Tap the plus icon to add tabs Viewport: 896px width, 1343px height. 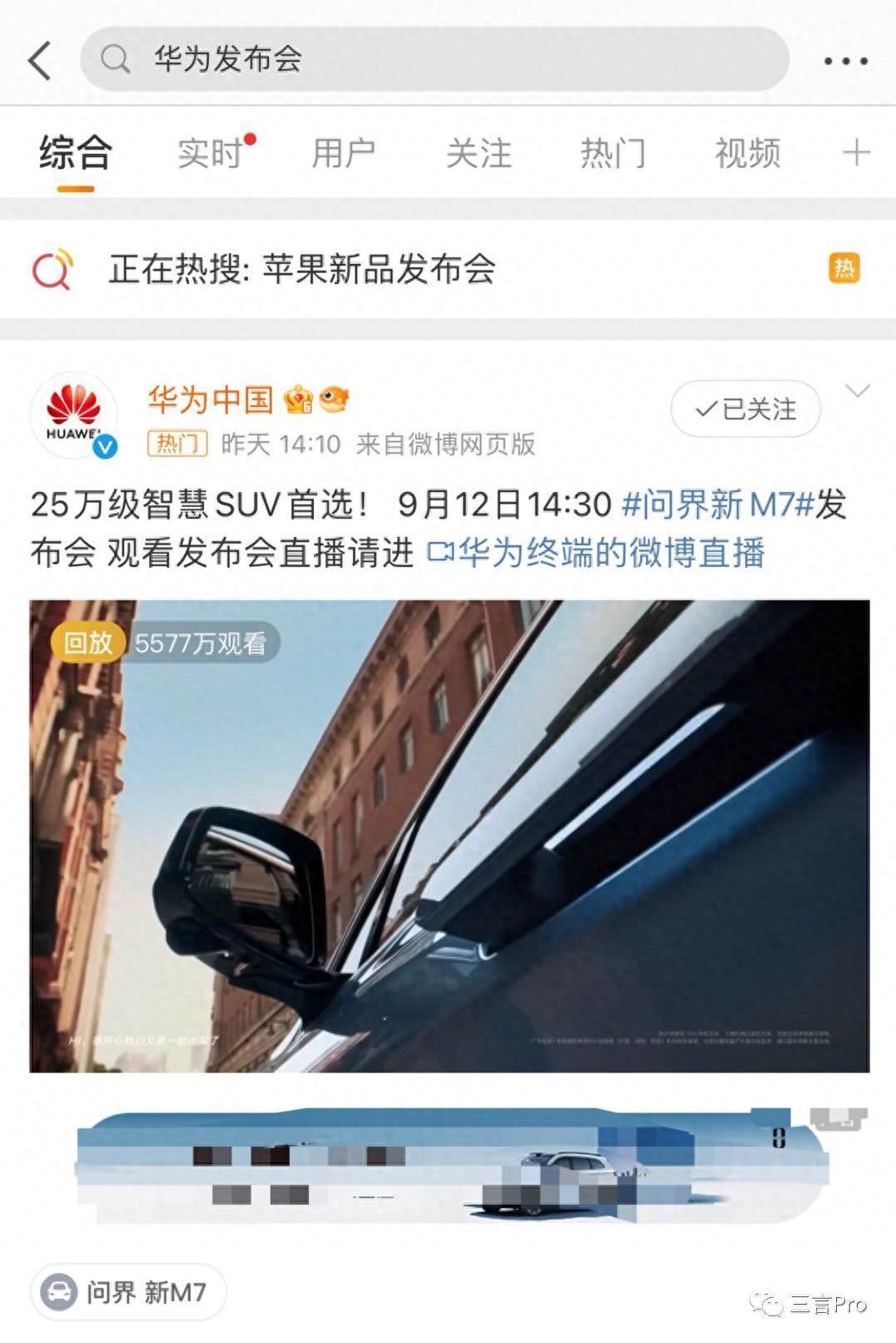pos(856,153)
